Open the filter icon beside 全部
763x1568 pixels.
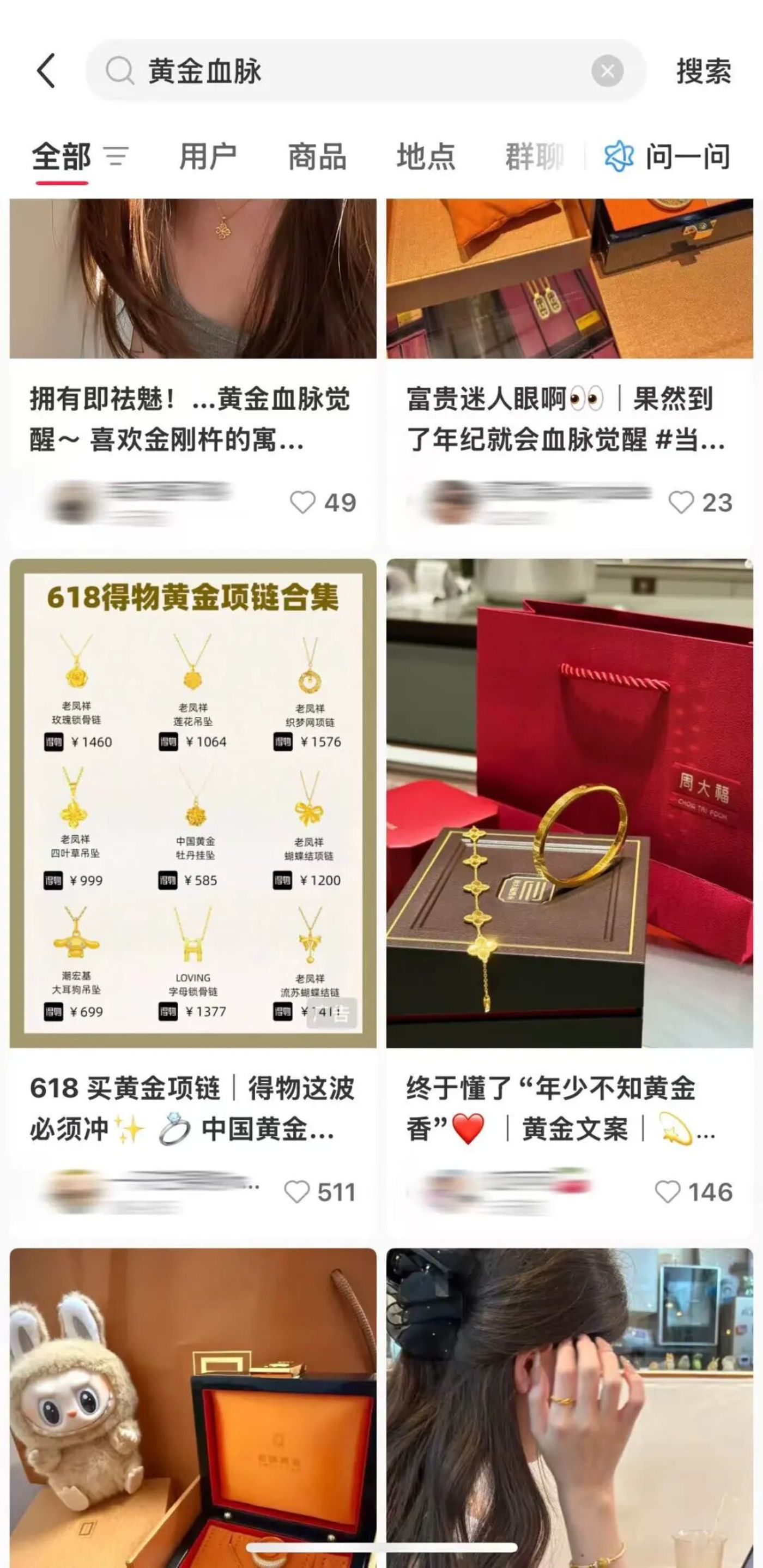(116, 157)
